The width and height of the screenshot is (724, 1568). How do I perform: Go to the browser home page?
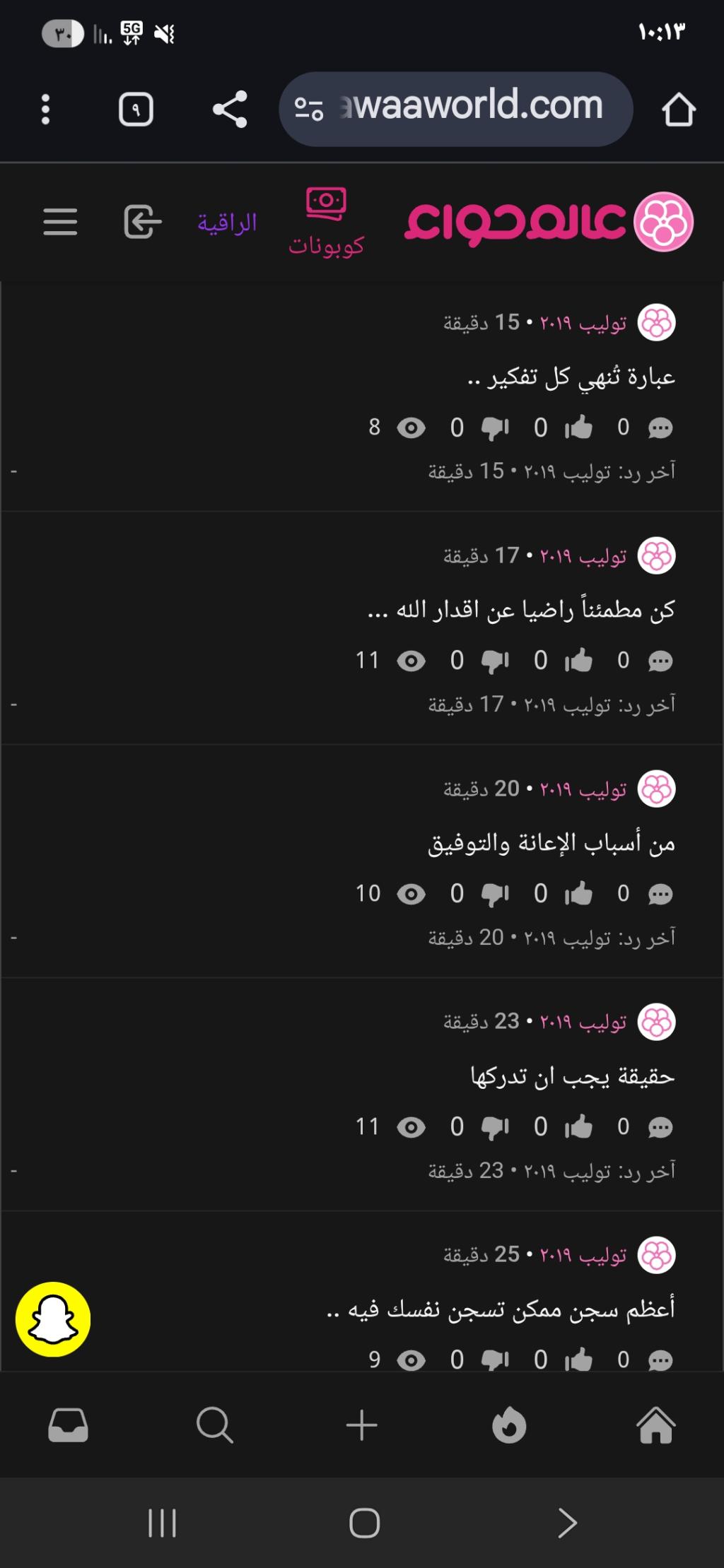(x=678, y=110)
